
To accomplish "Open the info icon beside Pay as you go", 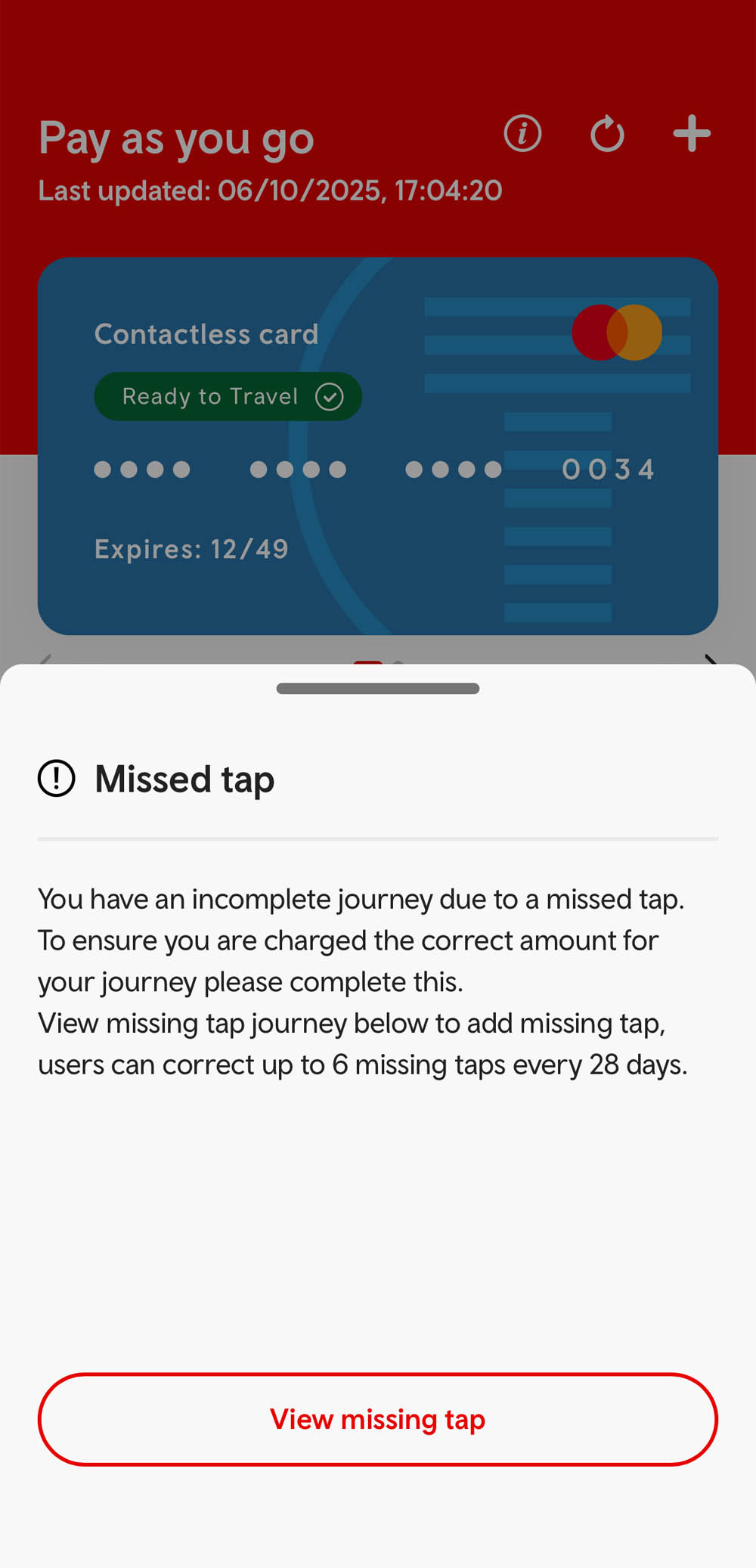I will click(522, 134).
